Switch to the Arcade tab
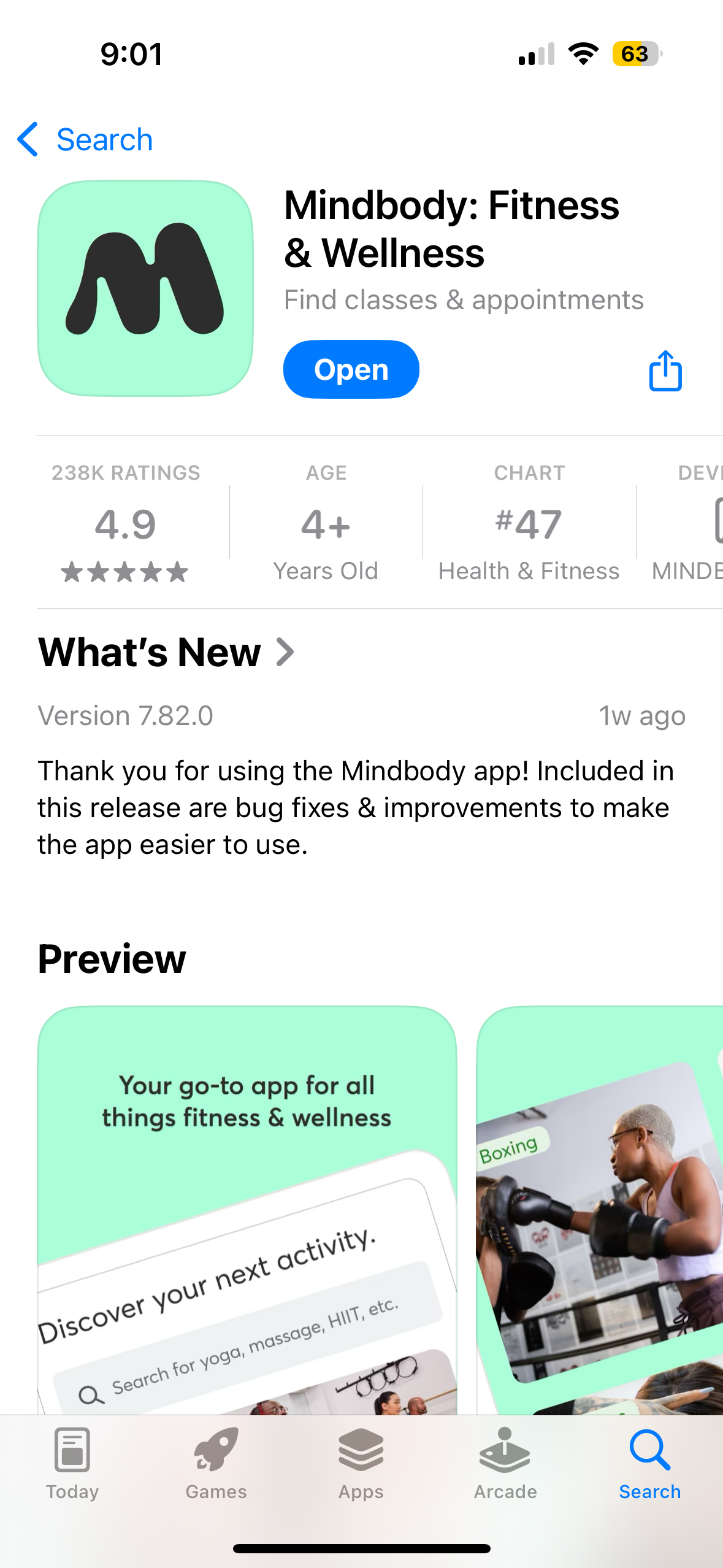 [x=505, y=1464]
